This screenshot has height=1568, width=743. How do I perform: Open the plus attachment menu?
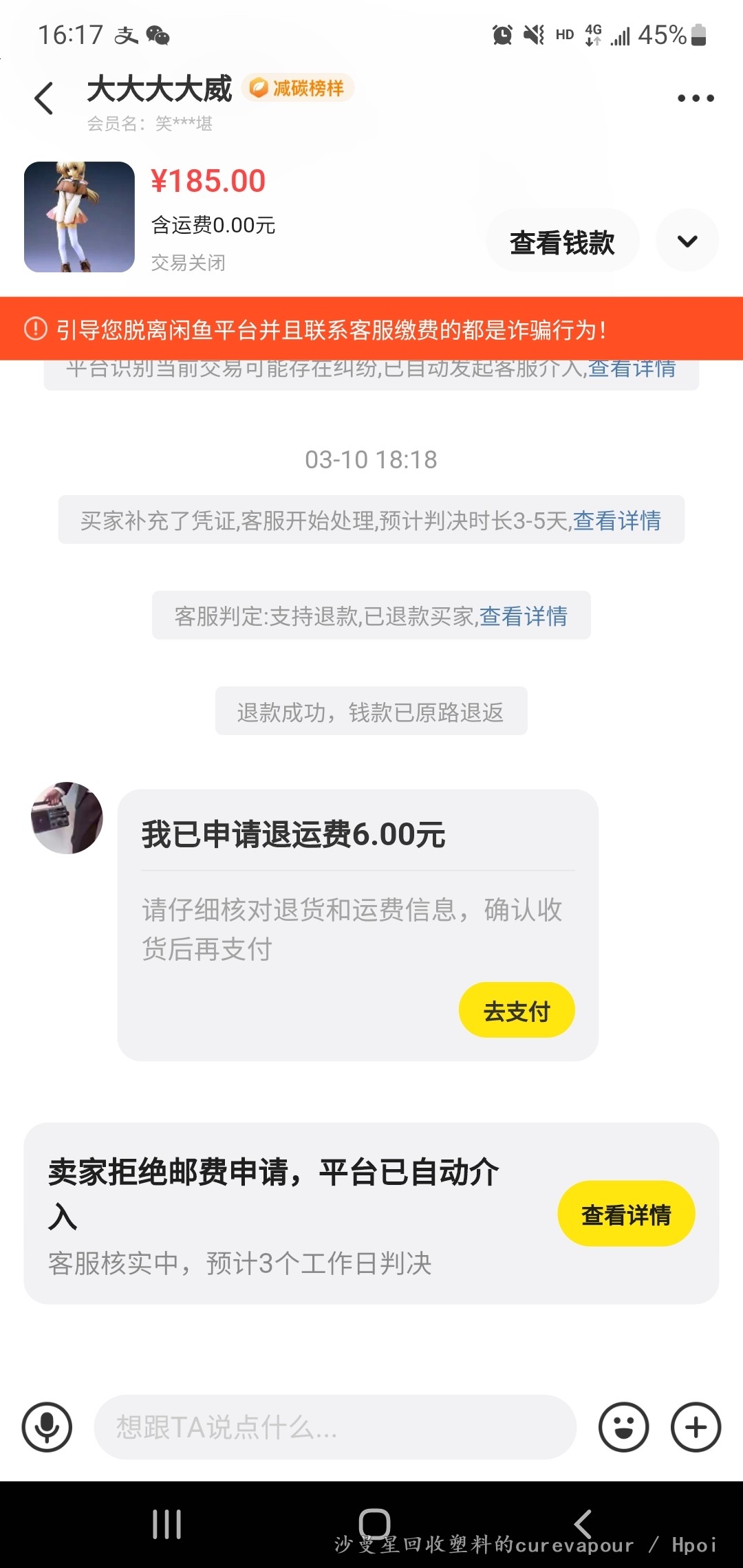(696, 1427)
